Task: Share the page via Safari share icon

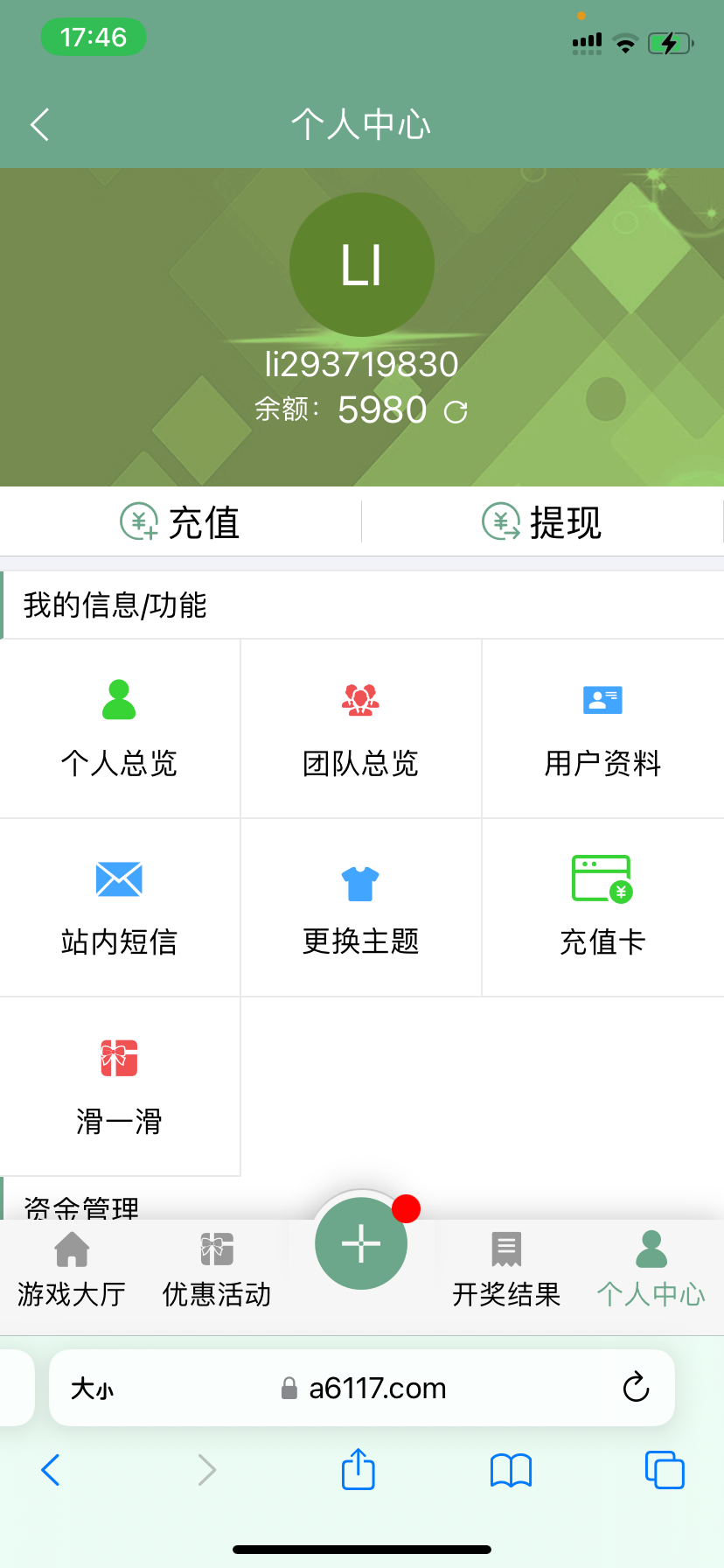Action: click(357, 1470)
